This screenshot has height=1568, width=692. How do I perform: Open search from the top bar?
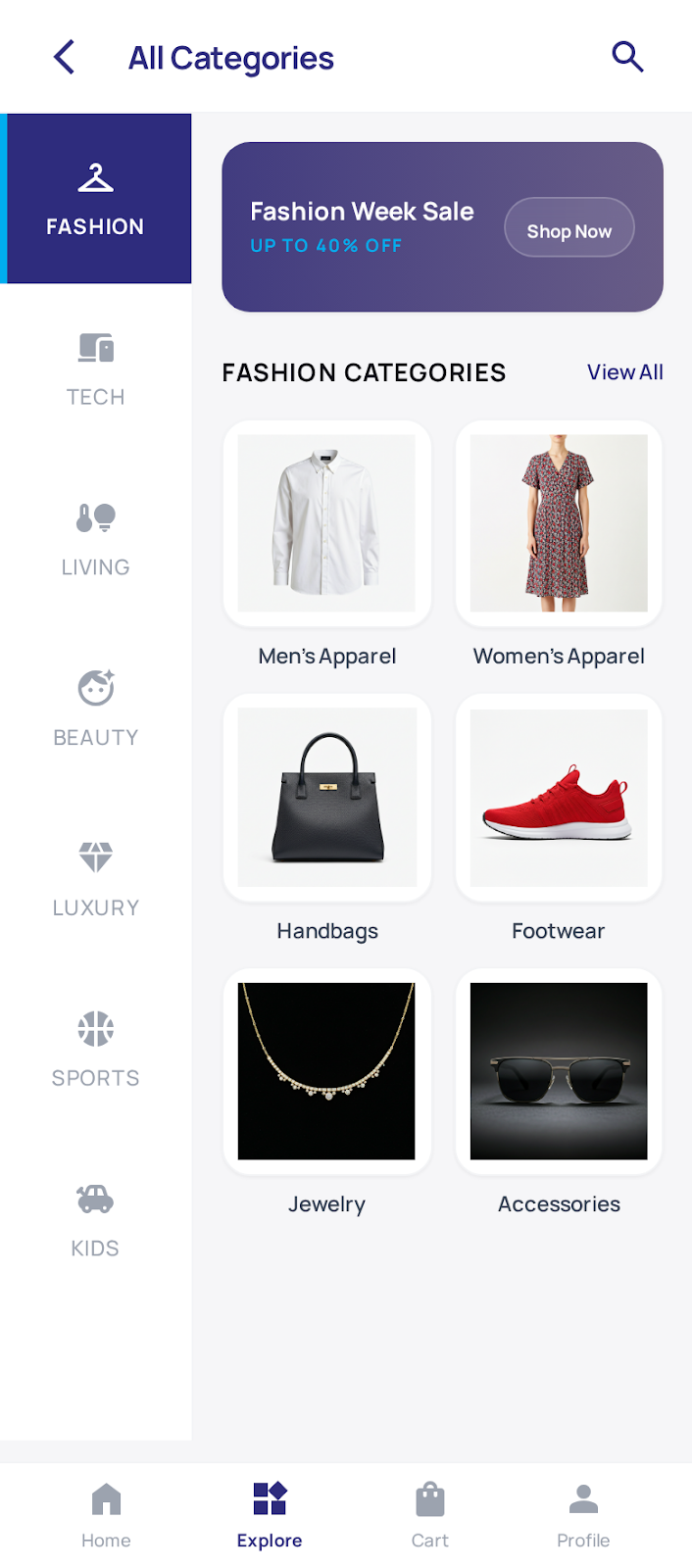click(x=627, y=57)
